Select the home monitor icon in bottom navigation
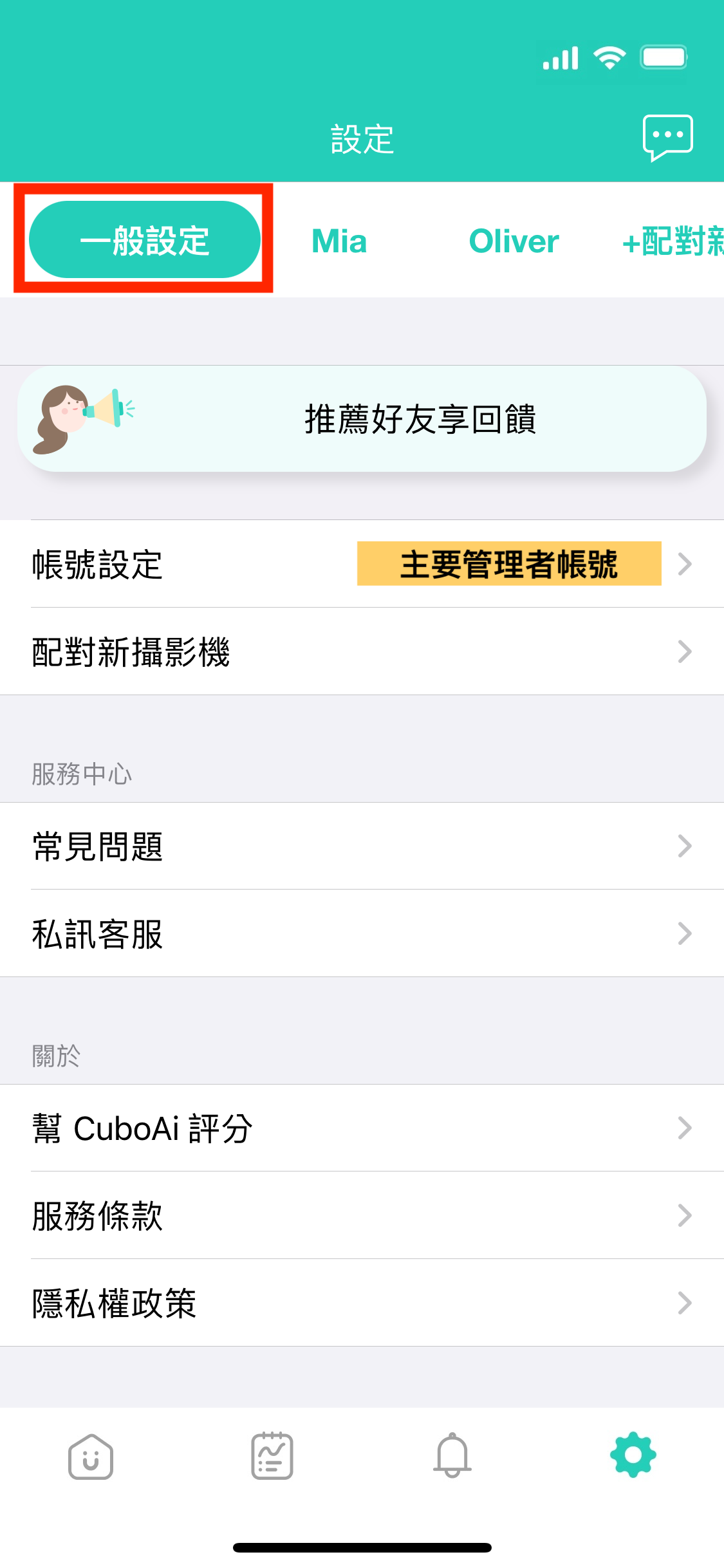Viewport: 724px width, 1568px height. [x=90, y=1453]
